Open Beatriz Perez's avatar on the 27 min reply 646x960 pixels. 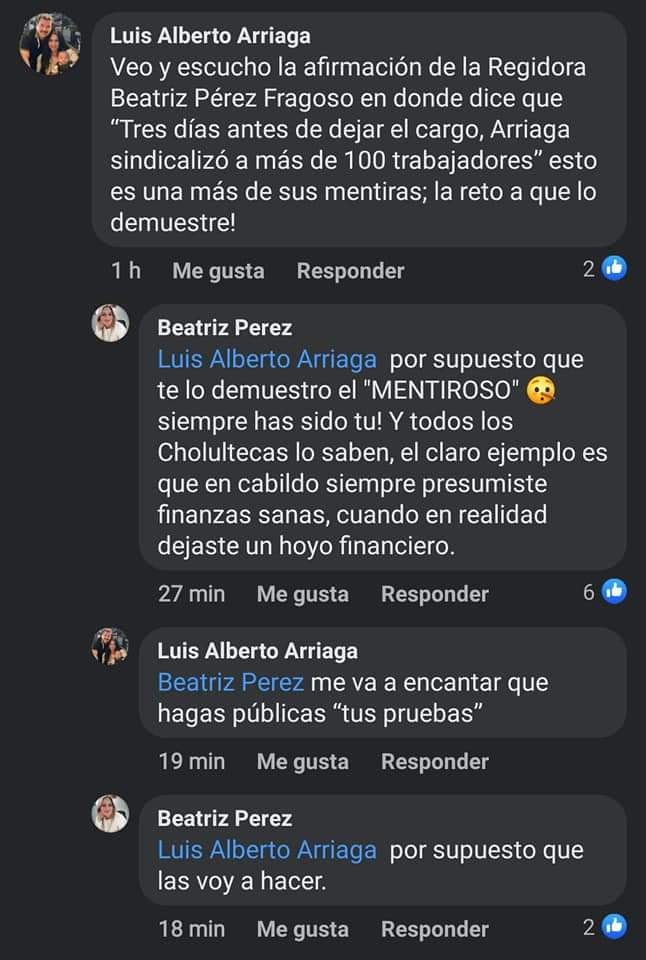pos(110,324)
